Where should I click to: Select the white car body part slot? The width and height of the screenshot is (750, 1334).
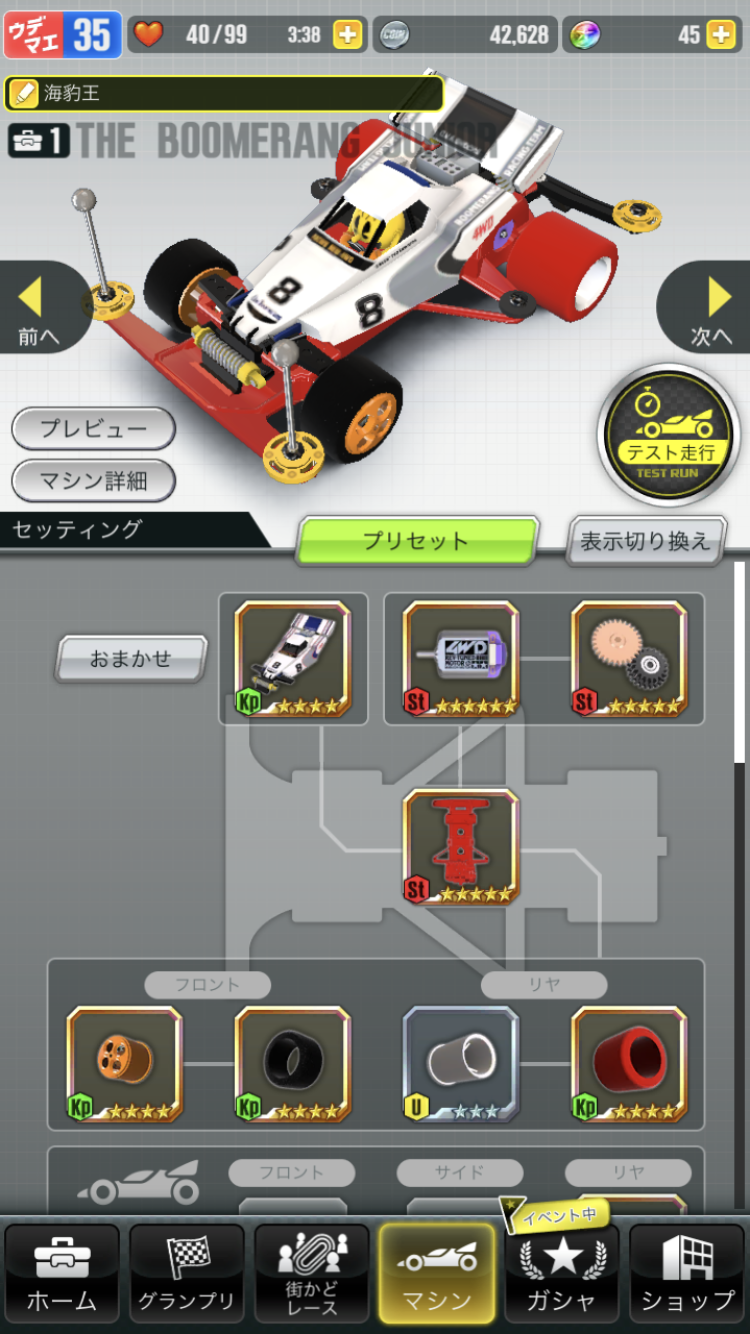[293, 659]
